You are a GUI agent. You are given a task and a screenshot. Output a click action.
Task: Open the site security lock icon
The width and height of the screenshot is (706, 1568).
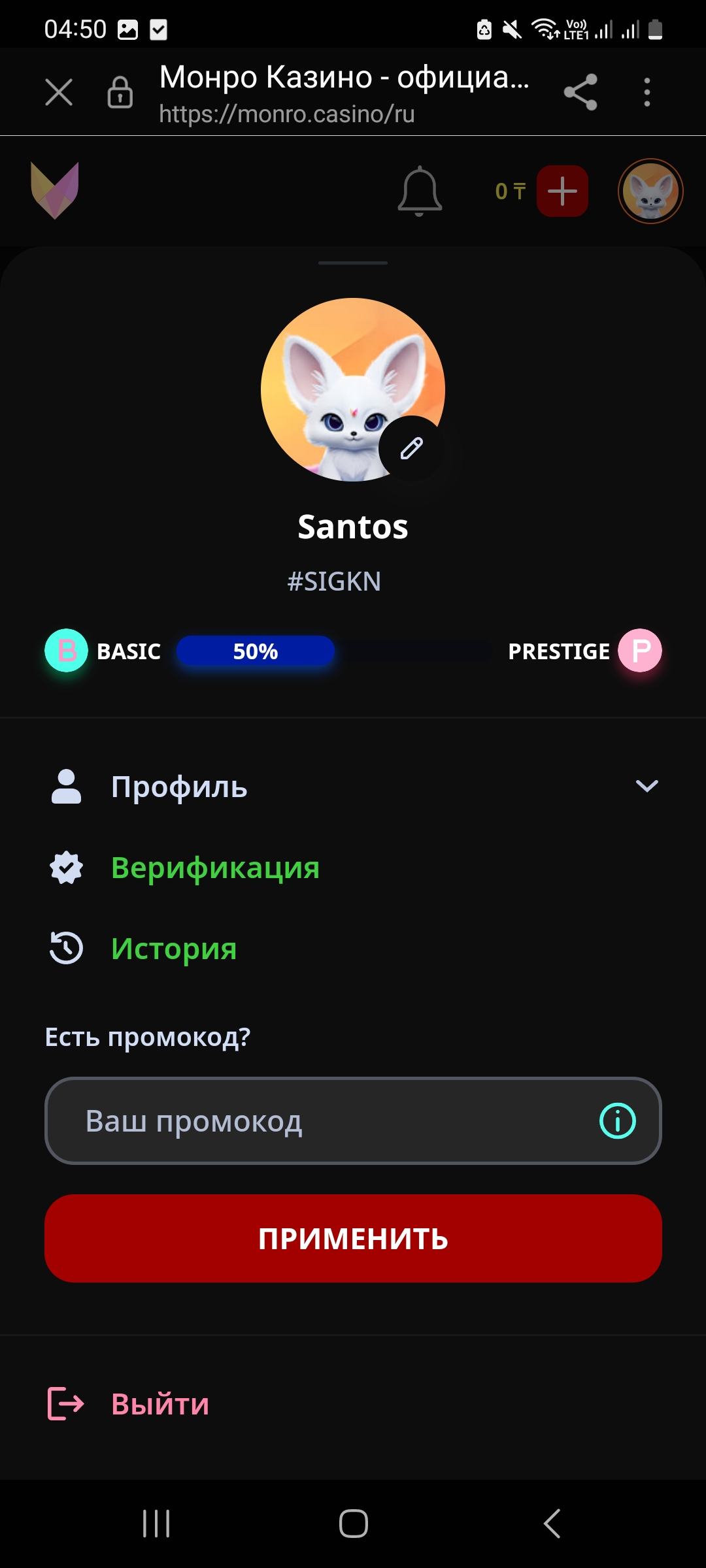click(x=120, y=91)
